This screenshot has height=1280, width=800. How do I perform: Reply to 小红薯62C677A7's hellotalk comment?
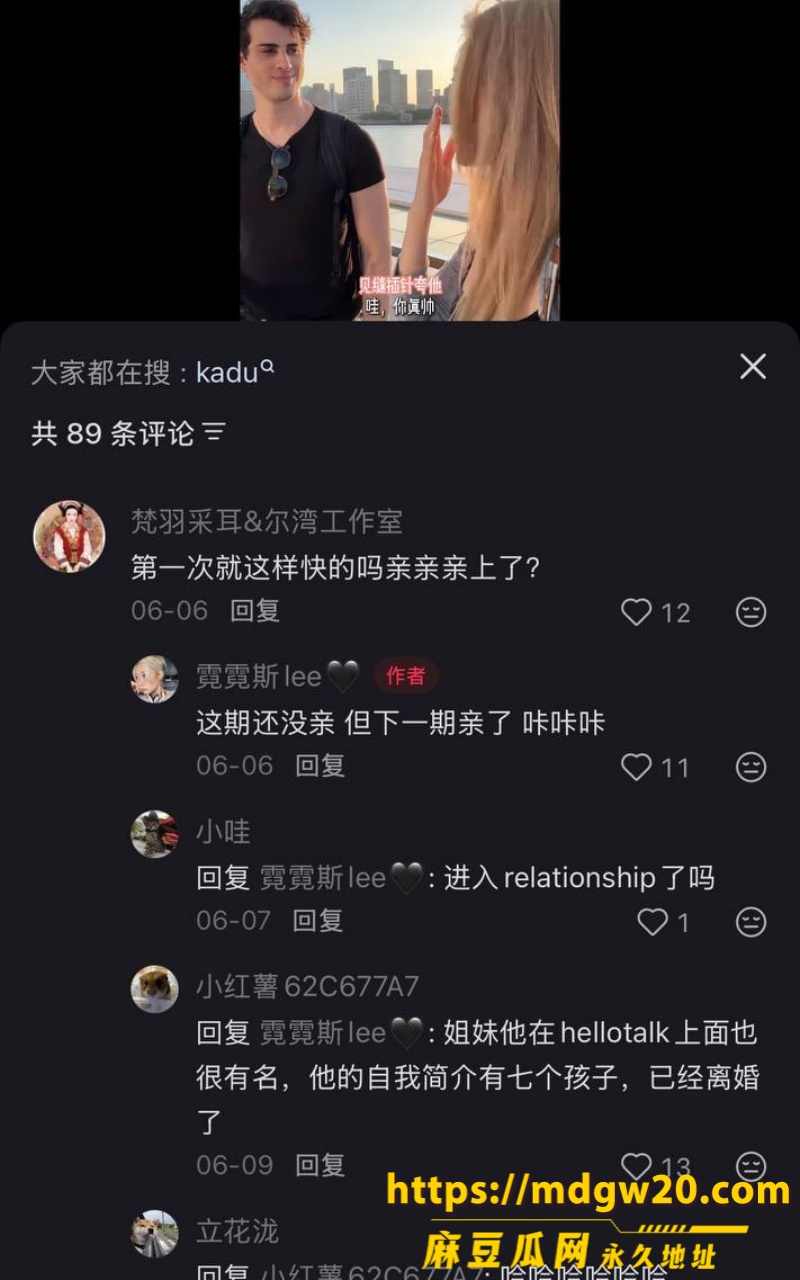coord(320,1165)
